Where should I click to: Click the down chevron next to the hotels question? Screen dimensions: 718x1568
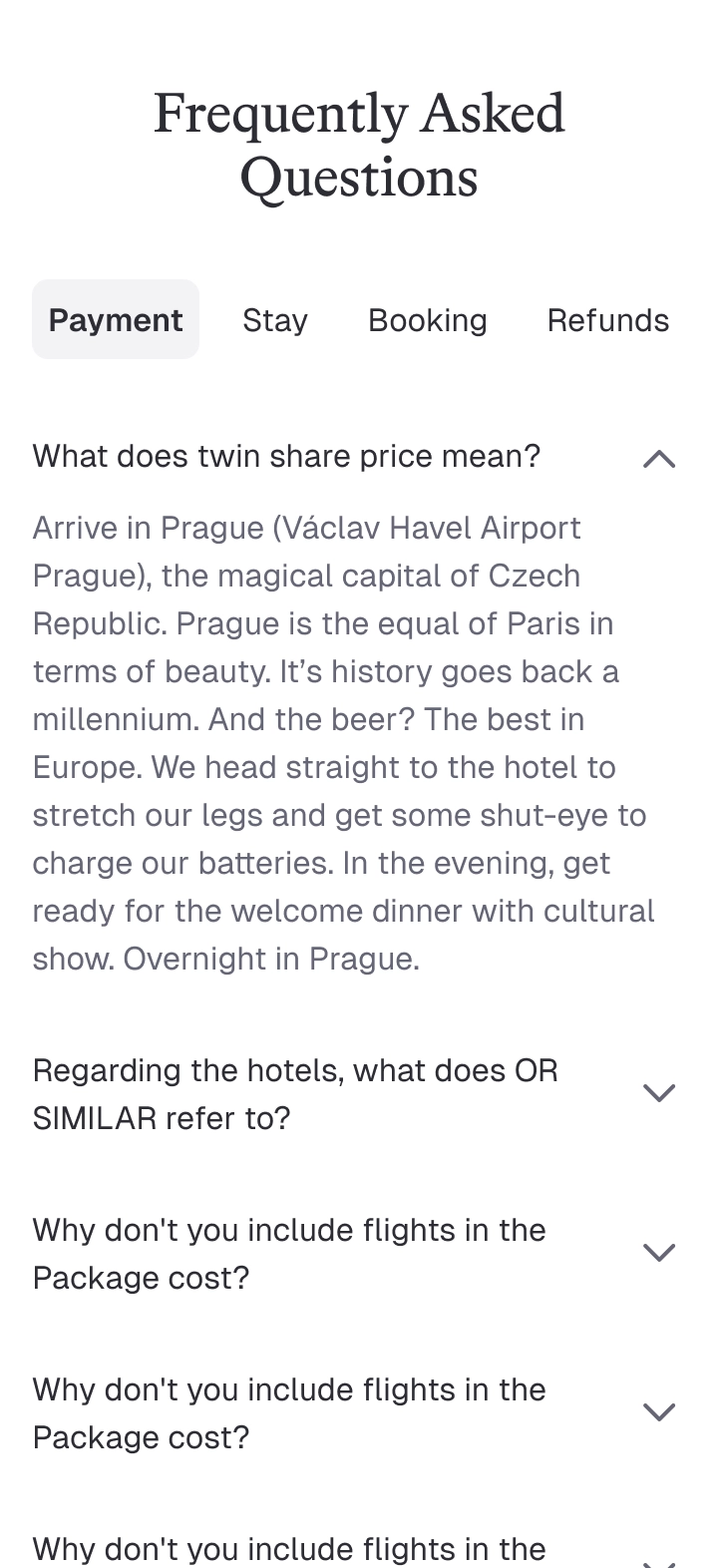(659, 1093)
